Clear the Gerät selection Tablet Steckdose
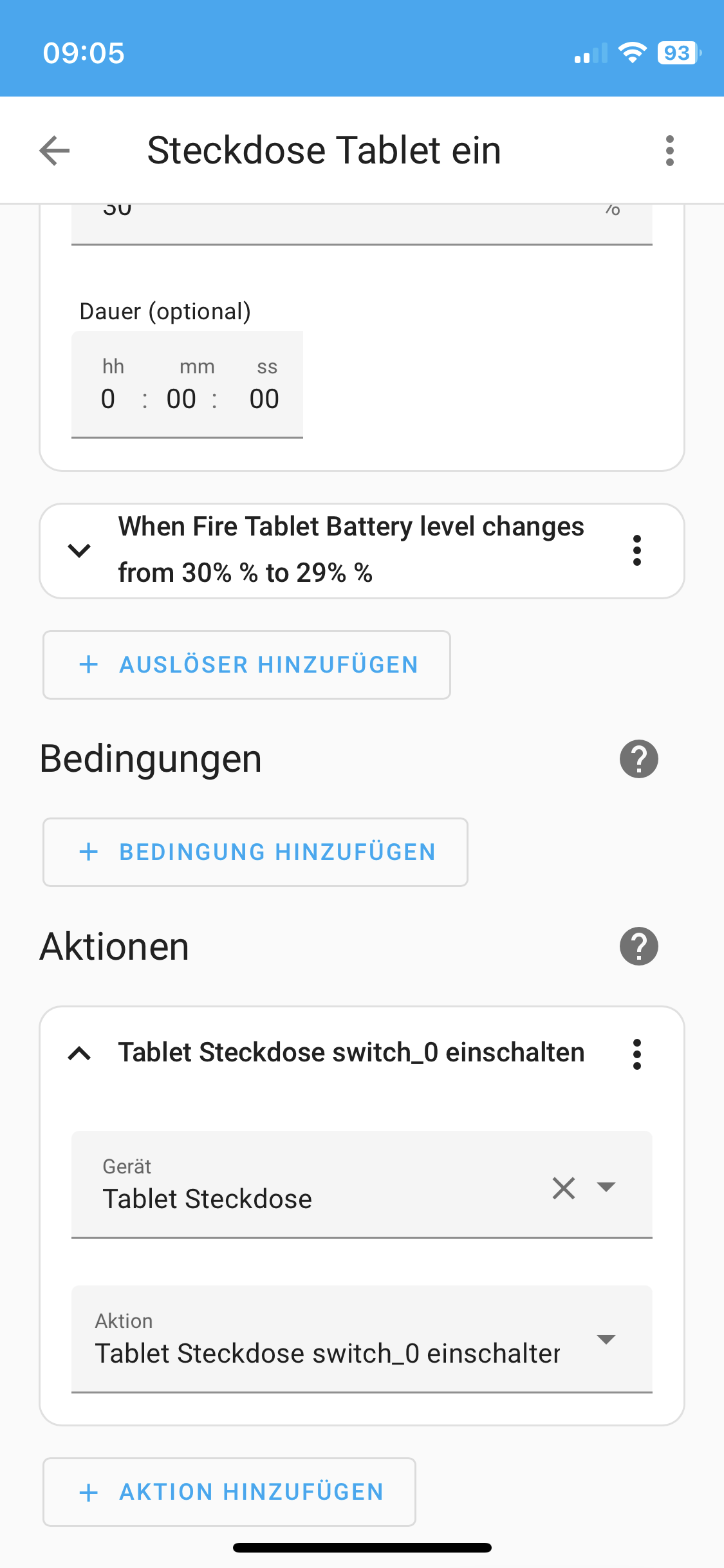 point(564,1188)
